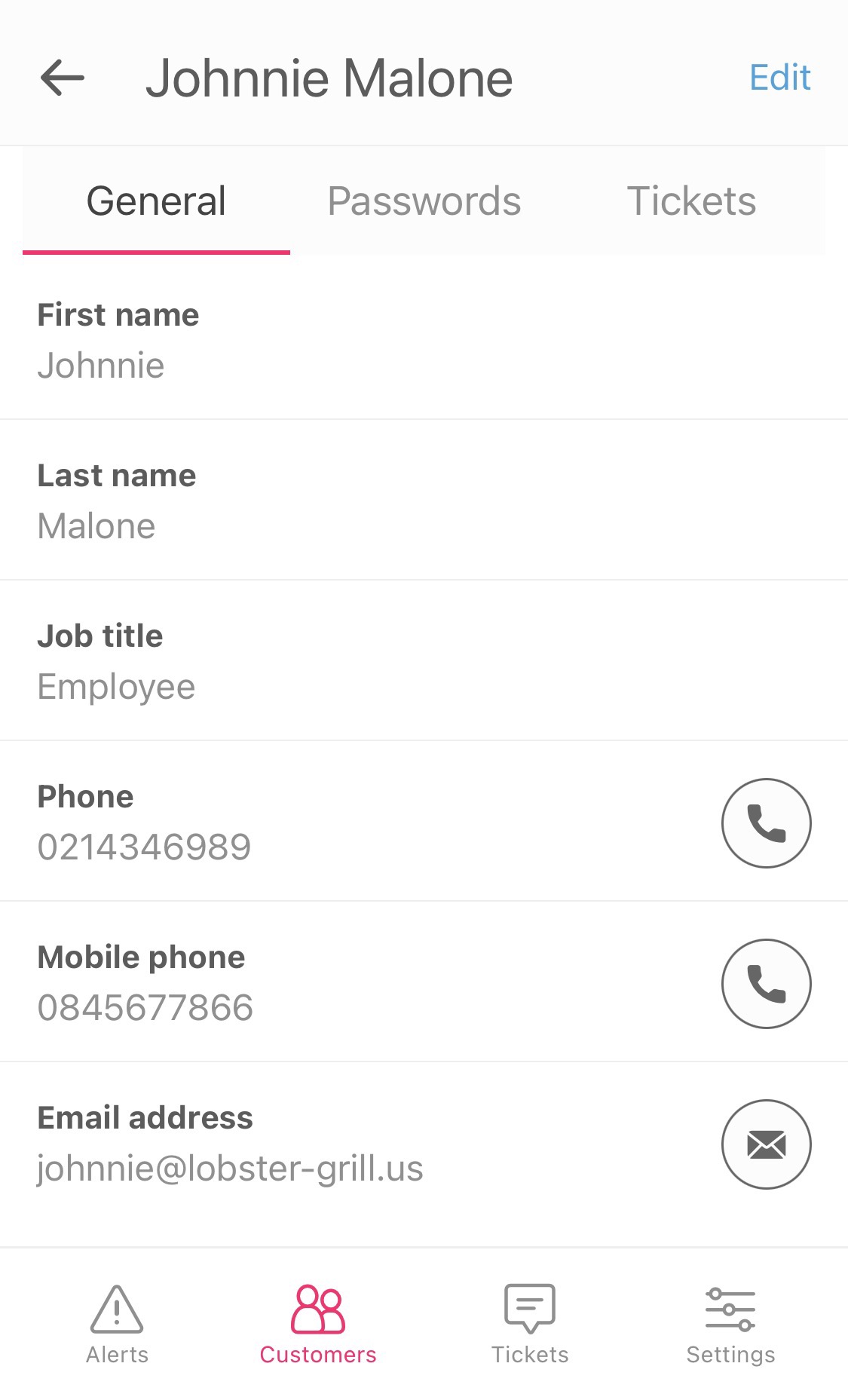The width and height of the screenshot is (848, 1400).
Task: Open the Tickets section in bottom bar
Action: click(x=529, y=1323)
